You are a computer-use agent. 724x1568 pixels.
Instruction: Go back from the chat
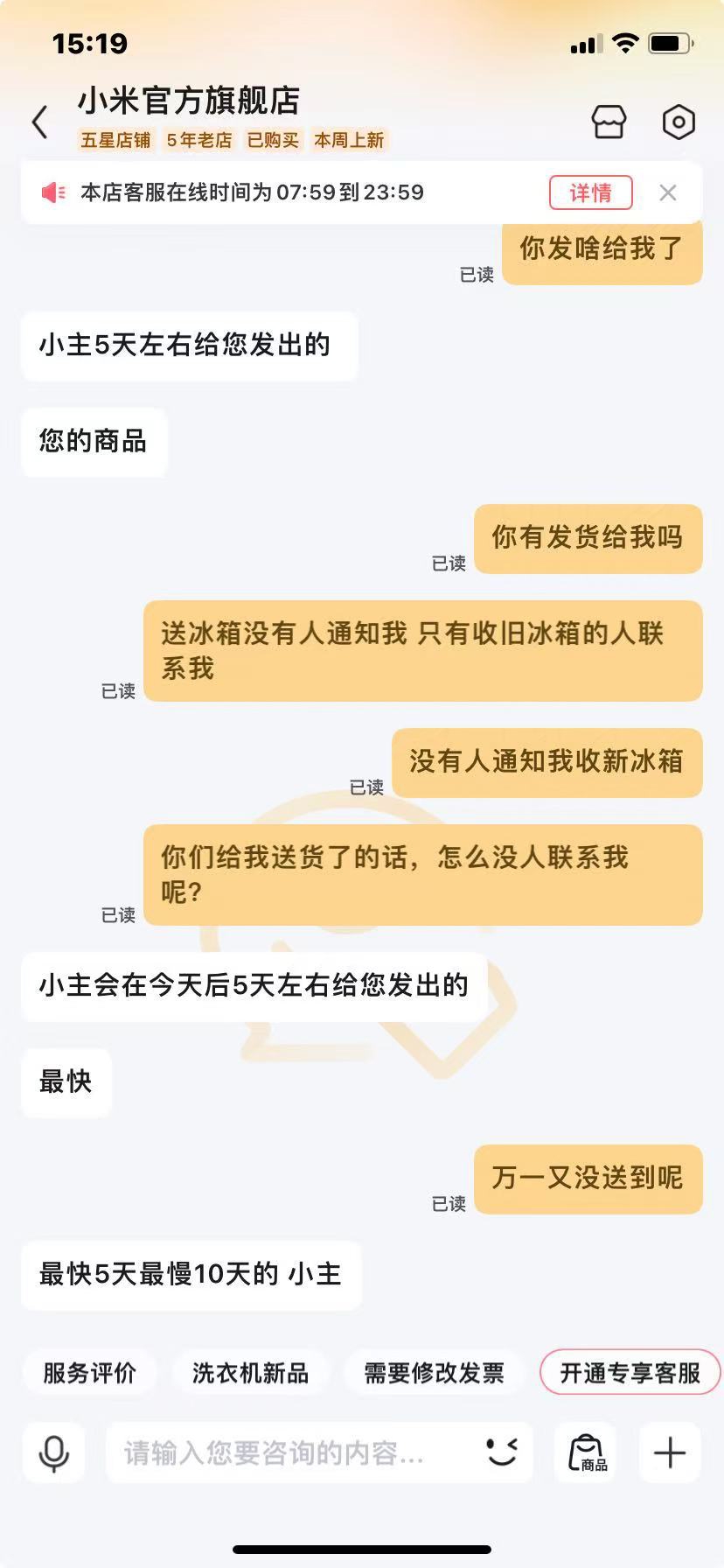click(40, 122)
